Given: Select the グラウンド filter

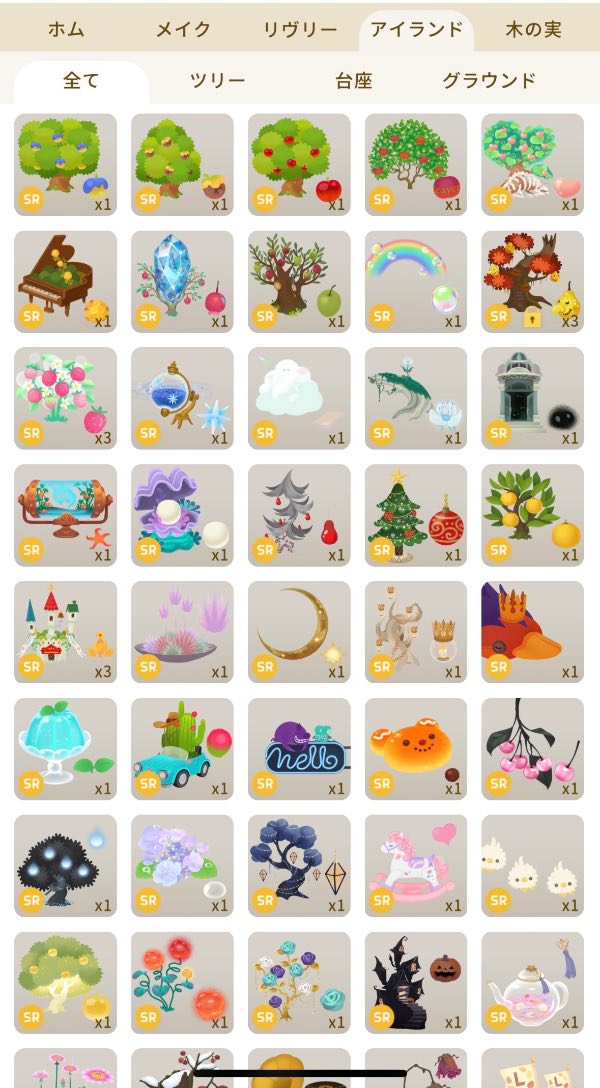Looking at the screenshot, I should (489, 82).
